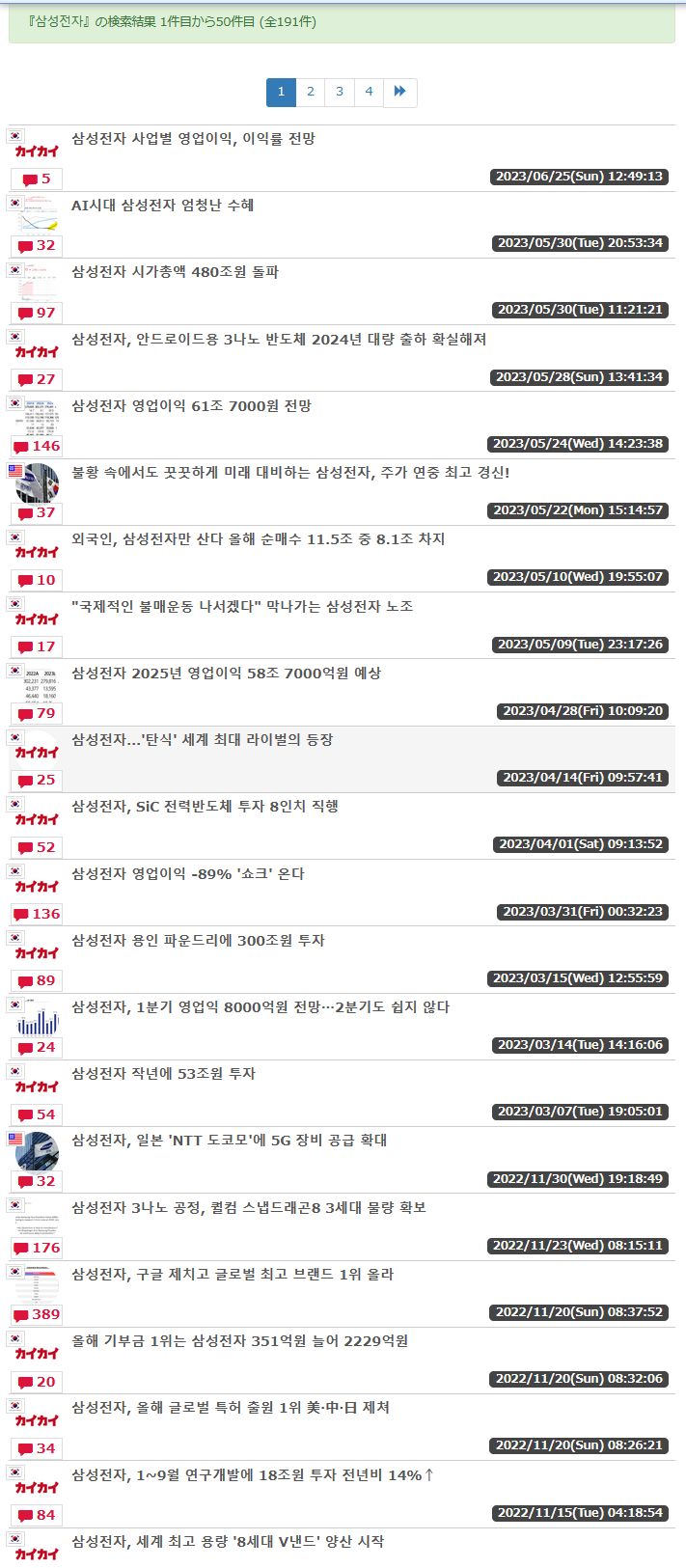Viewport: 686px width, 1568px height.
Task: Open article 삼성전자, SiC 전력반도체 투자 8인치 직행
Action: (x=205, y=807)
